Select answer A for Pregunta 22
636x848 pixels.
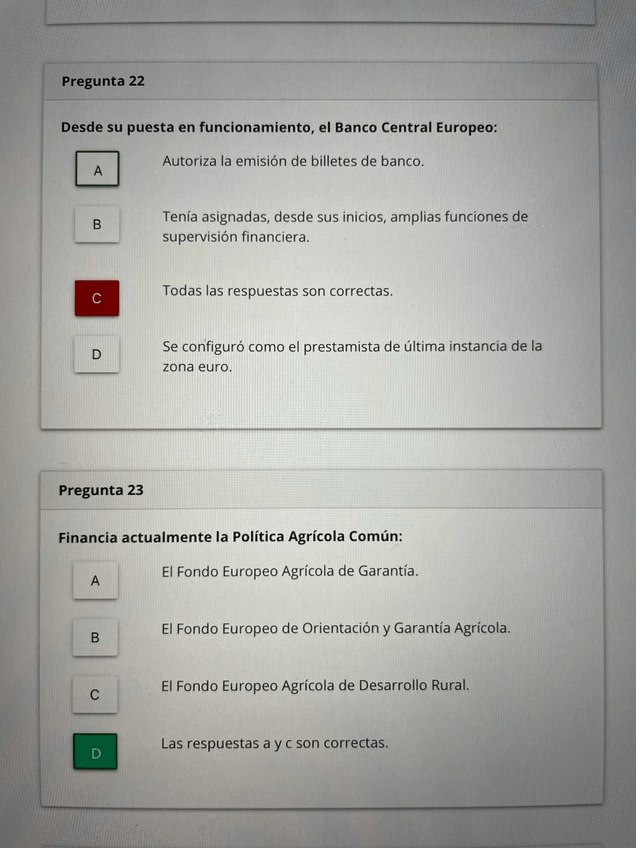click(x=97, y=170)
